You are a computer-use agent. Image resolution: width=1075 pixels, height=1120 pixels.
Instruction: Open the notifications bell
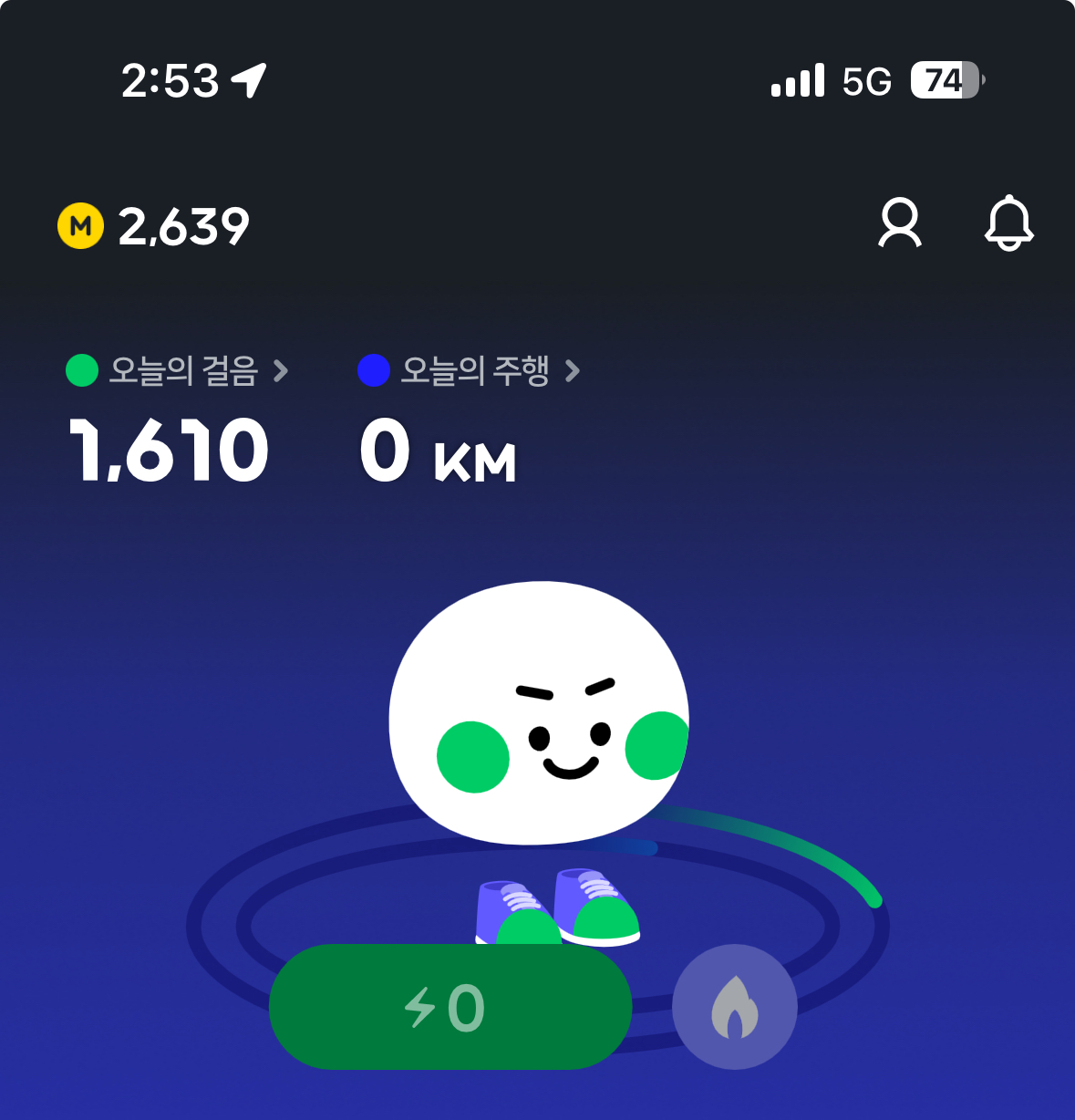pyautogui.click(x=1009, y=223)
